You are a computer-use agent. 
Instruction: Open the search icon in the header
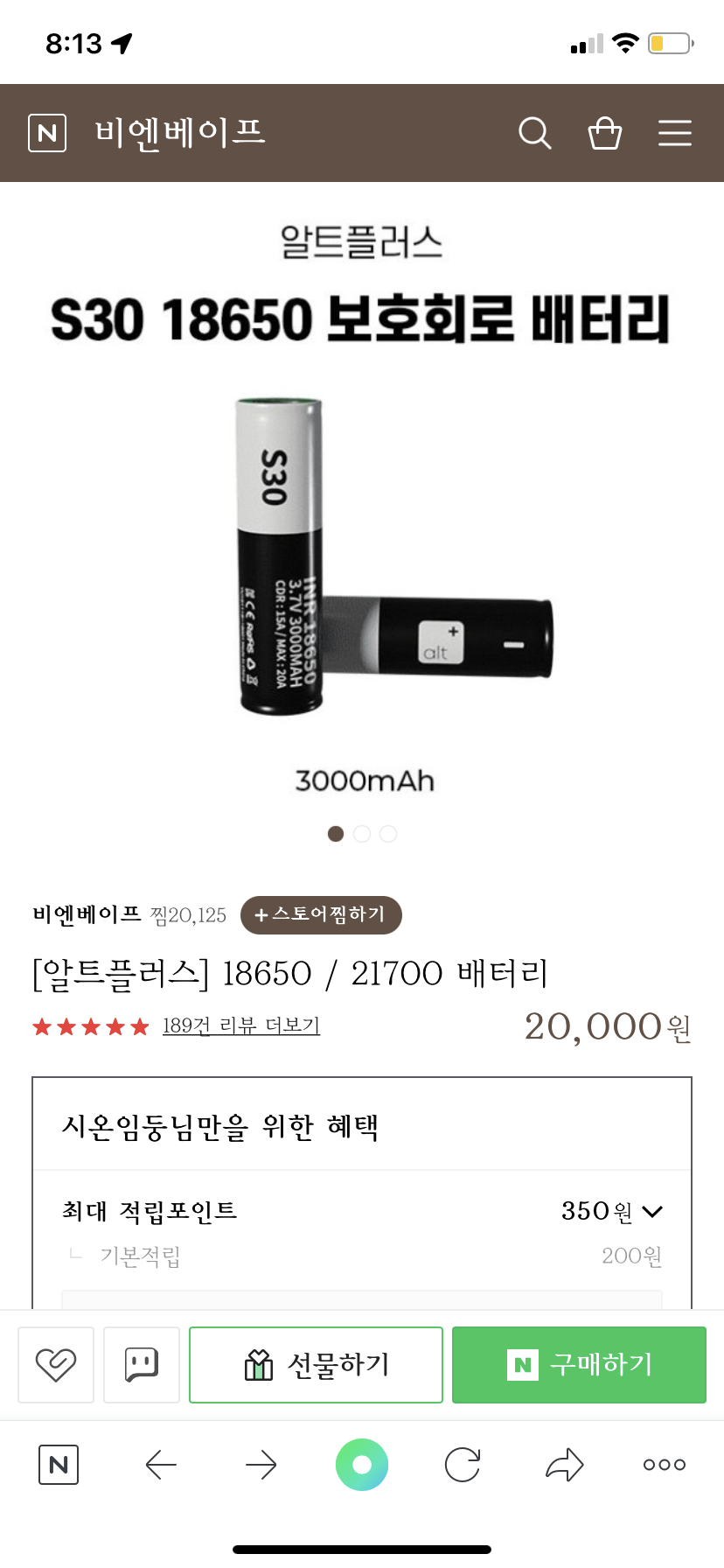(x=534, y=133)
